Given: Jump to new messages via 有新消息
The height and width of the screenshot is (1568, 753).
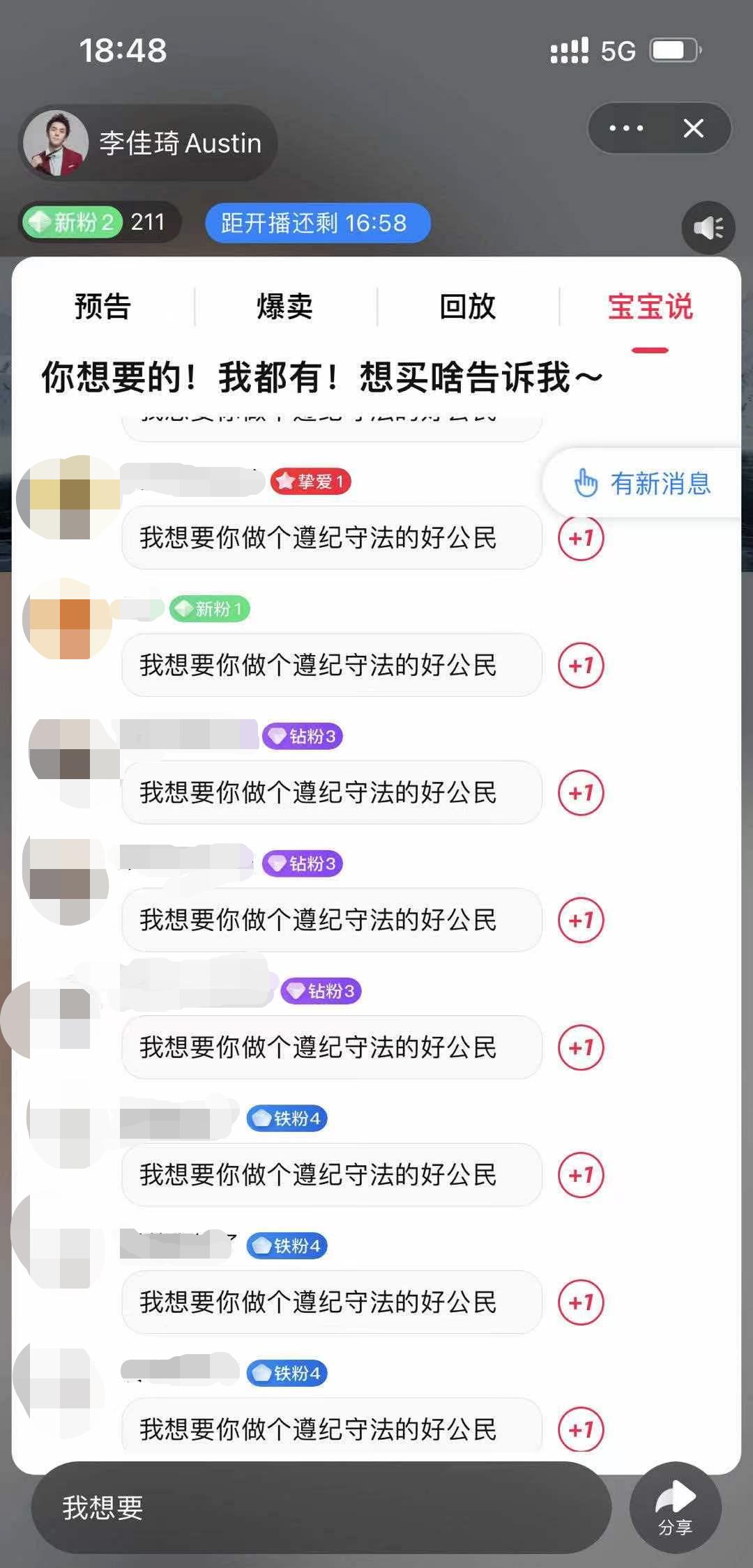Looking at the screenshot, I should point(643,483).
